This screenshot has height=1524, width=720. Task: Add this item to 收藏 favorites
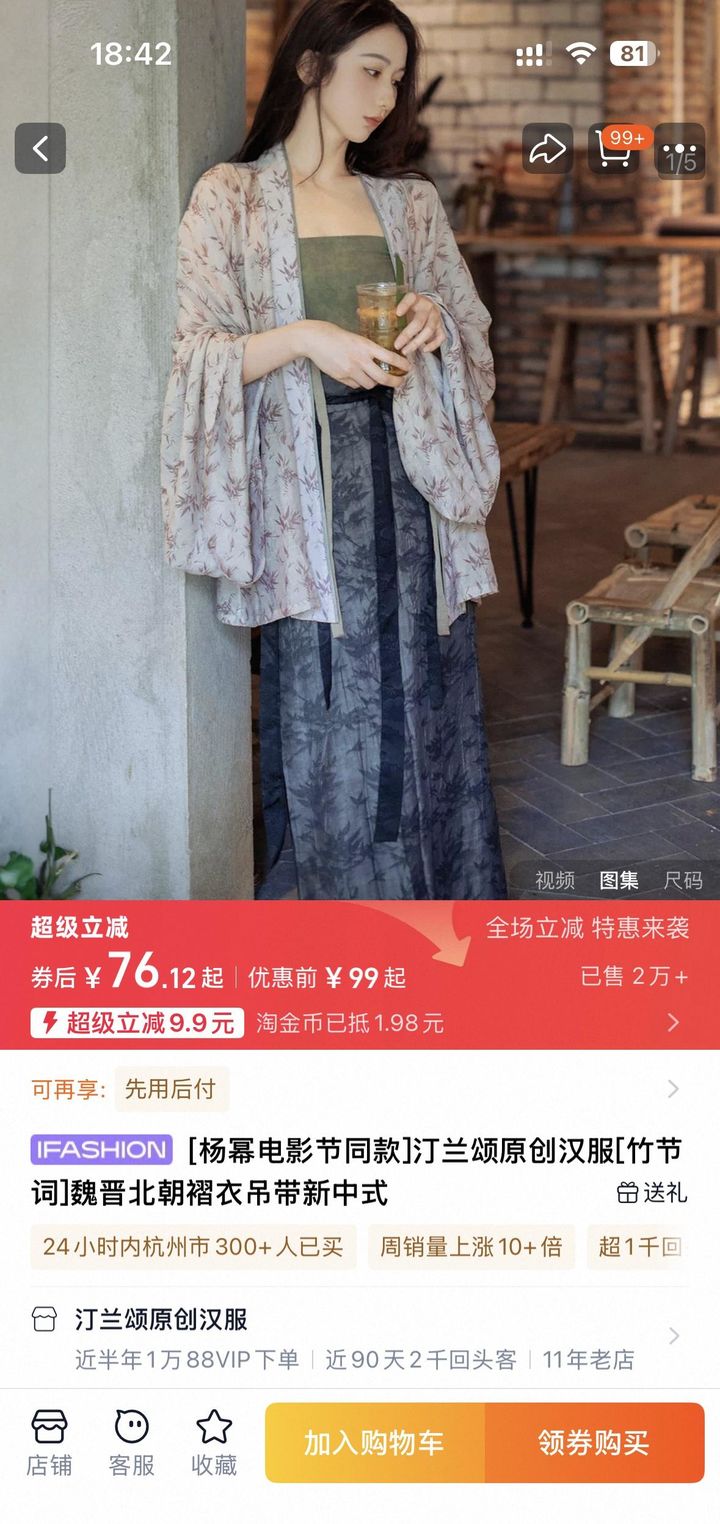[214, 1443]
